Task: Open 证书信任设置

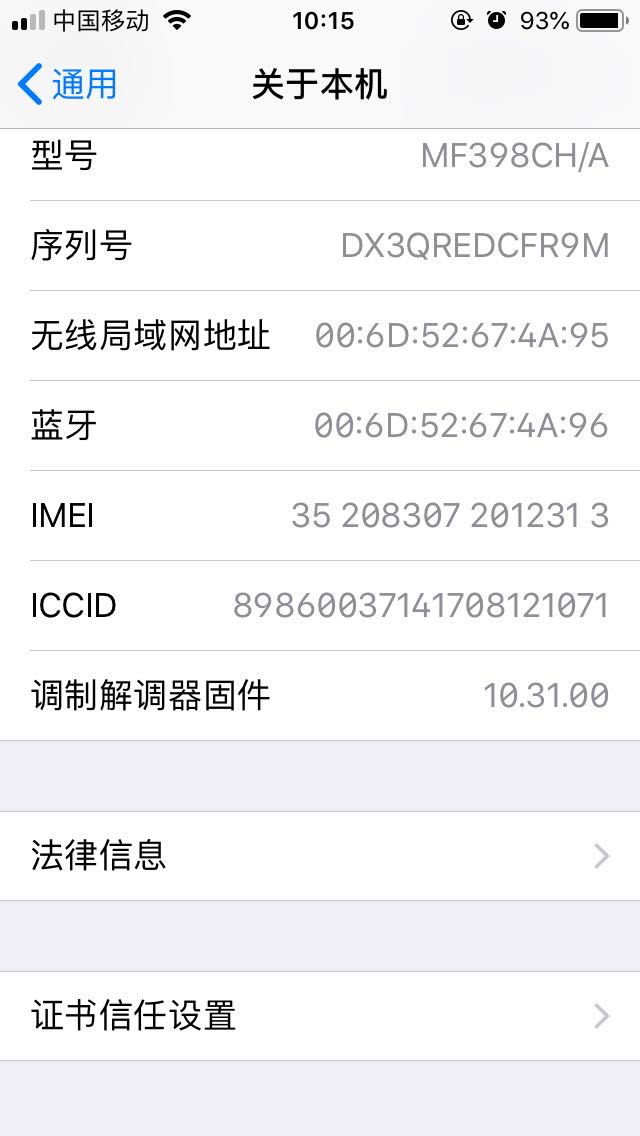Action: [320, 1016]
